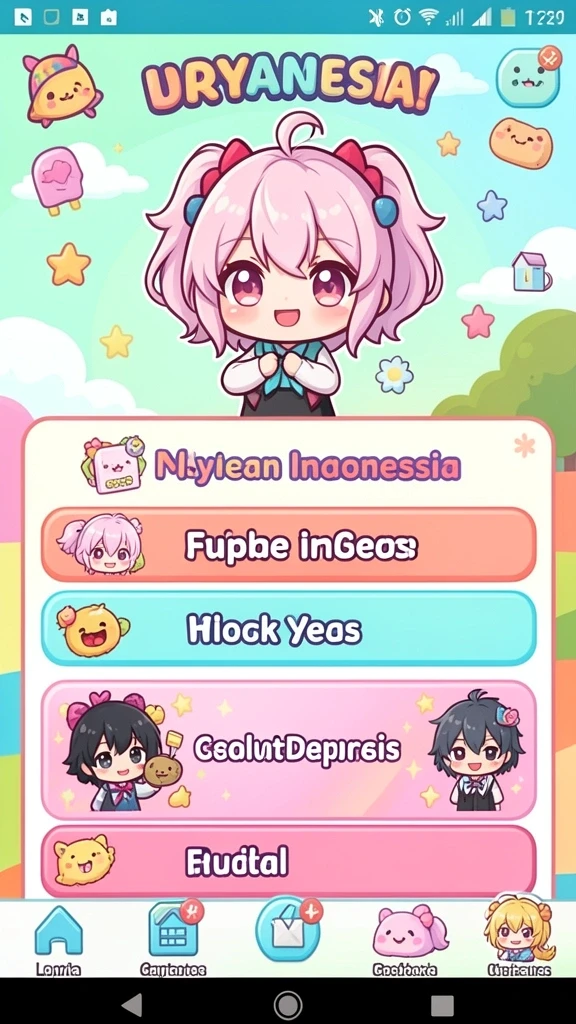Switch to the house-icon home tab
Image resolution: width=576 pixels, height=1024 pixels.
click(59, 940)
